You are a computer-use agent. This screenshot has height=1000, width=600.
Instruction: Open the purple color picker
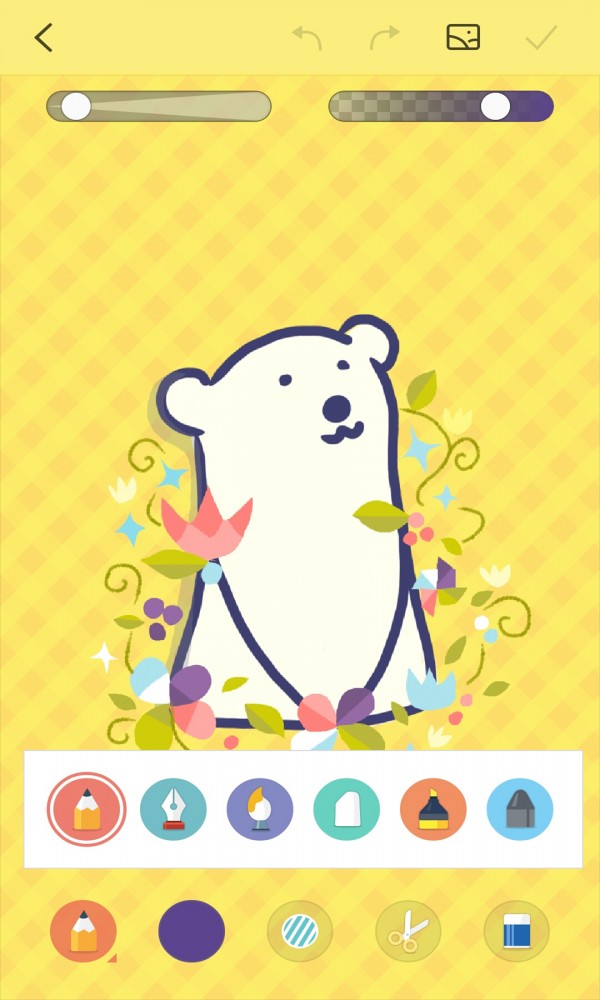[192, 932]
